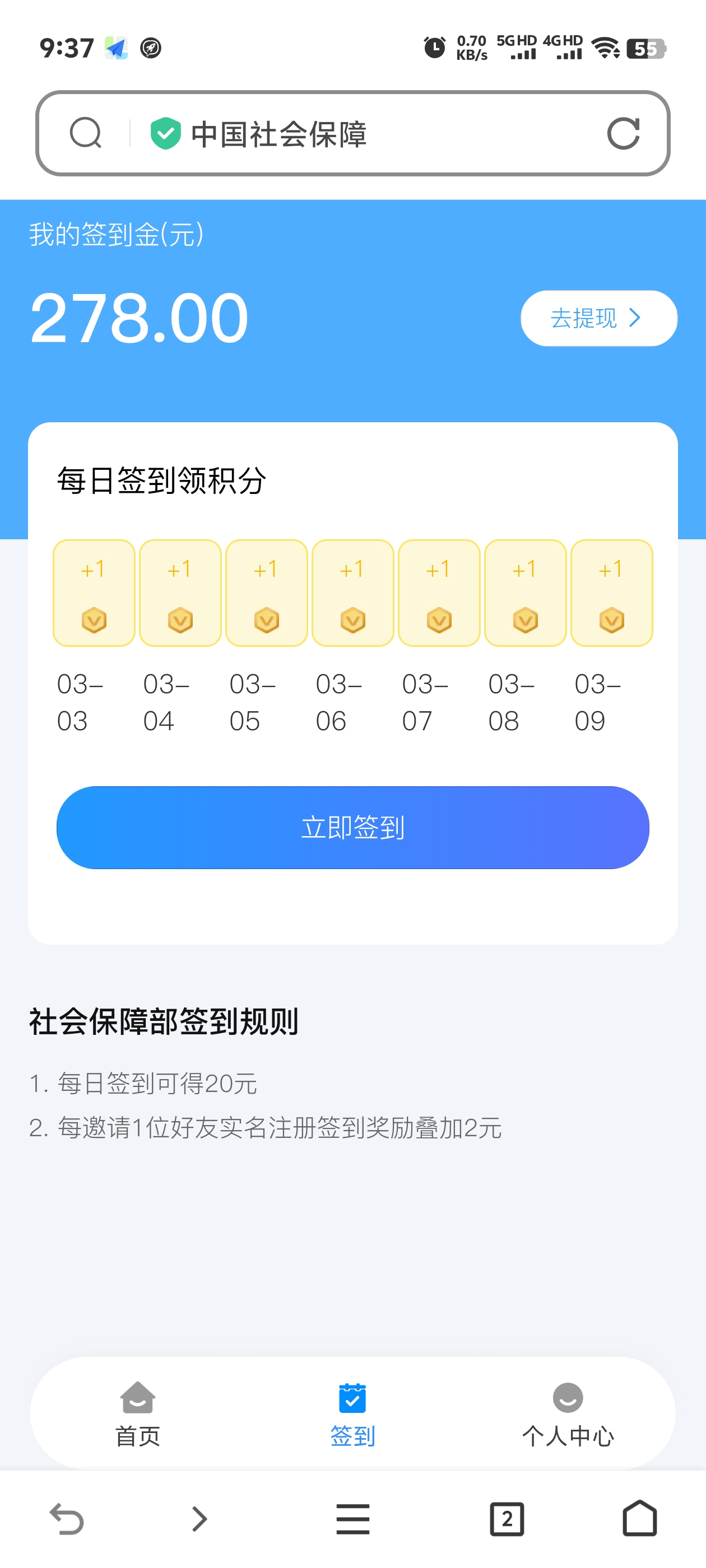Image resolution: width=706 pixels, height=1568 pixels.
Task: Open the tab switcher showing 2 tabs
Action: click(507, 1519)
